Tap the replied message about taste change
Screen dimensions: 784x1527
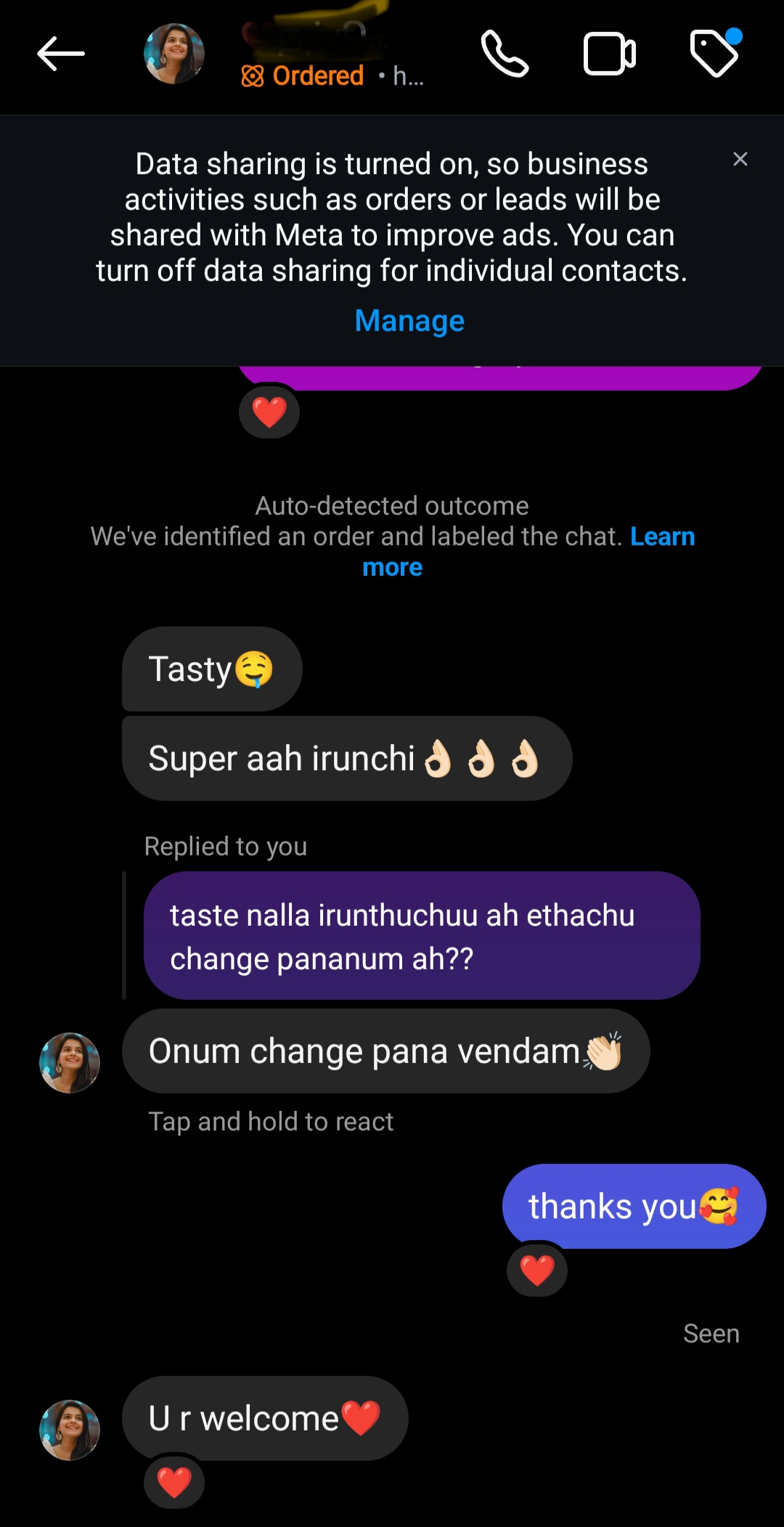click(x=422, y=936)
